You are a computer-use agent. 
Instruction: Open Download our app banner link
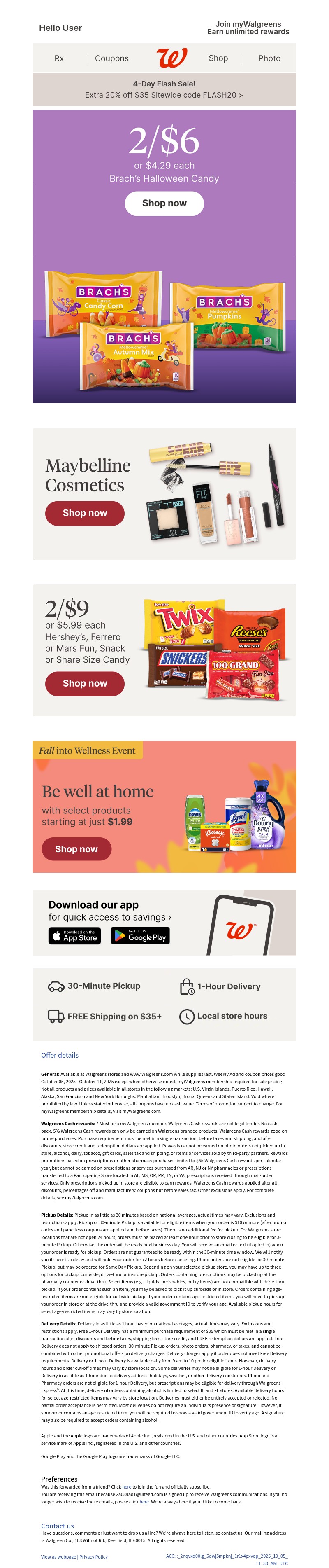[x=109, y=911]
